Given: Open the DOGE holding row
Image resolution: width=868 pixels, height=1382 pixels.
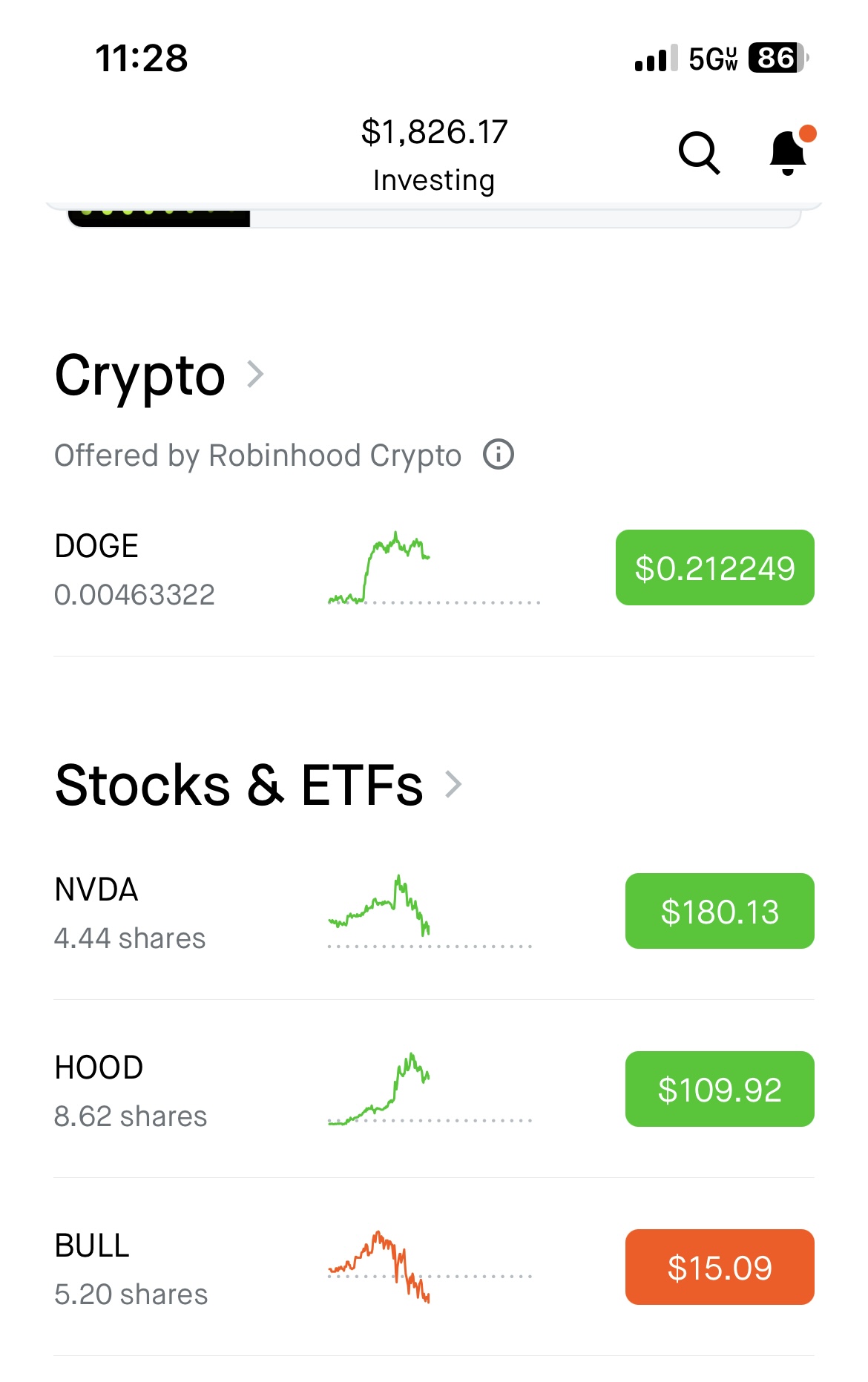Looking at the screenshot, I should pos(134,569).
